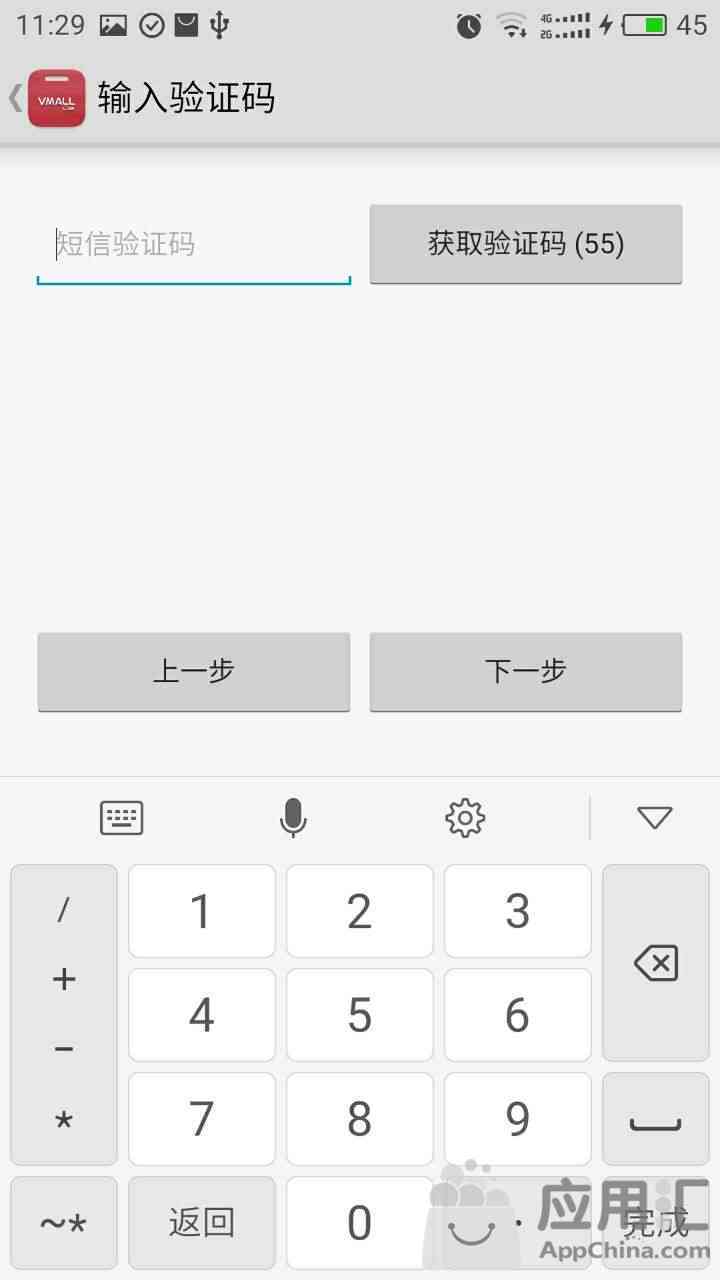The width and height of the screenshot is (720, 1280).
Task: Delete a character with the backspace key
Action: [x=656, y=963]
